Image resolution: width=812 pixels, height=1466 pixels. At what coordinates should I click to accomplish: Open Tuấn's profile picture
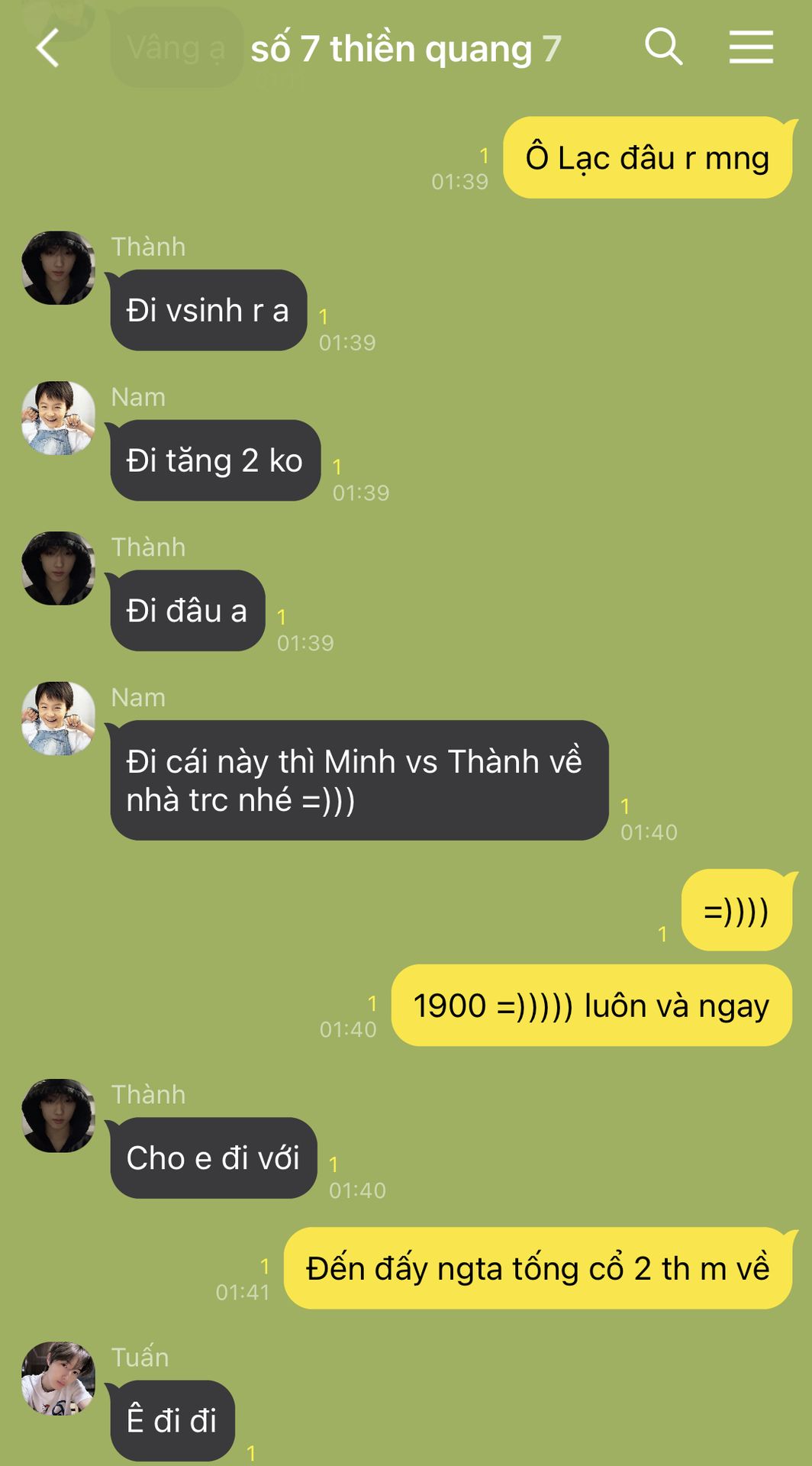[58, 1378]
